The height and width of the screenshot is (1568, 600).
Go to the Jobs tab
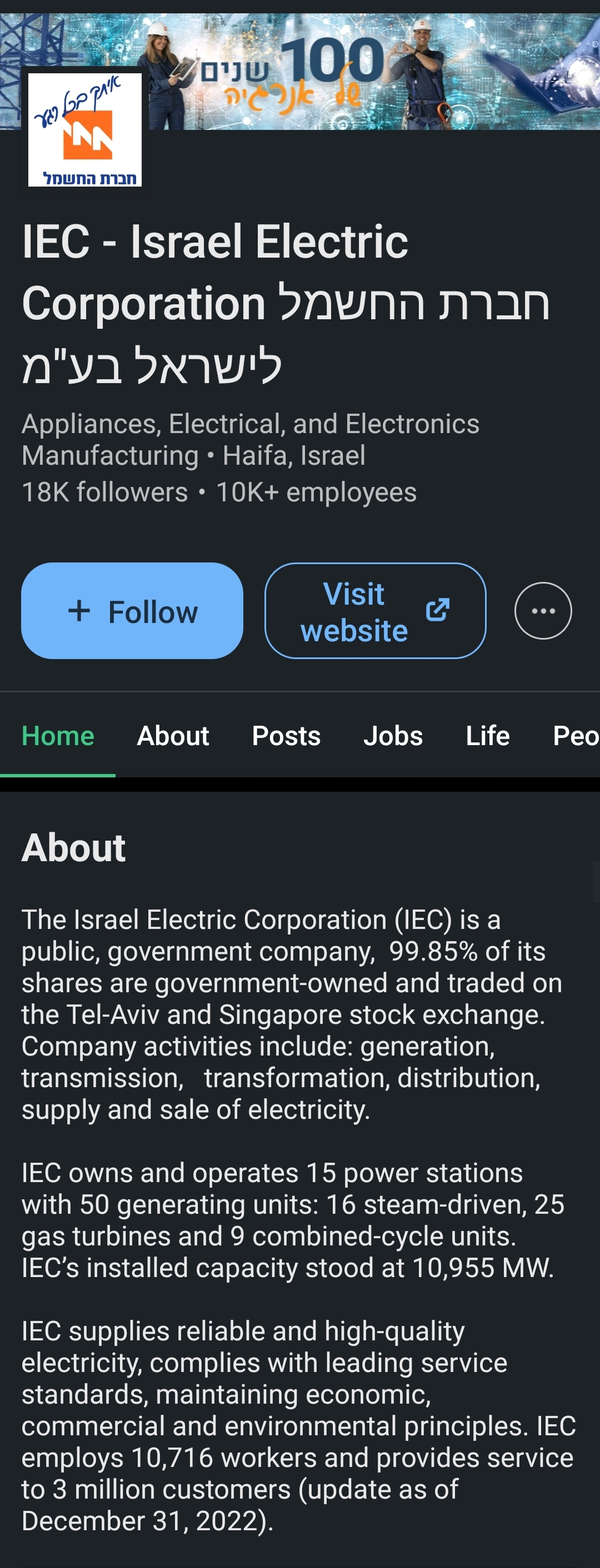tap(393, 735)
